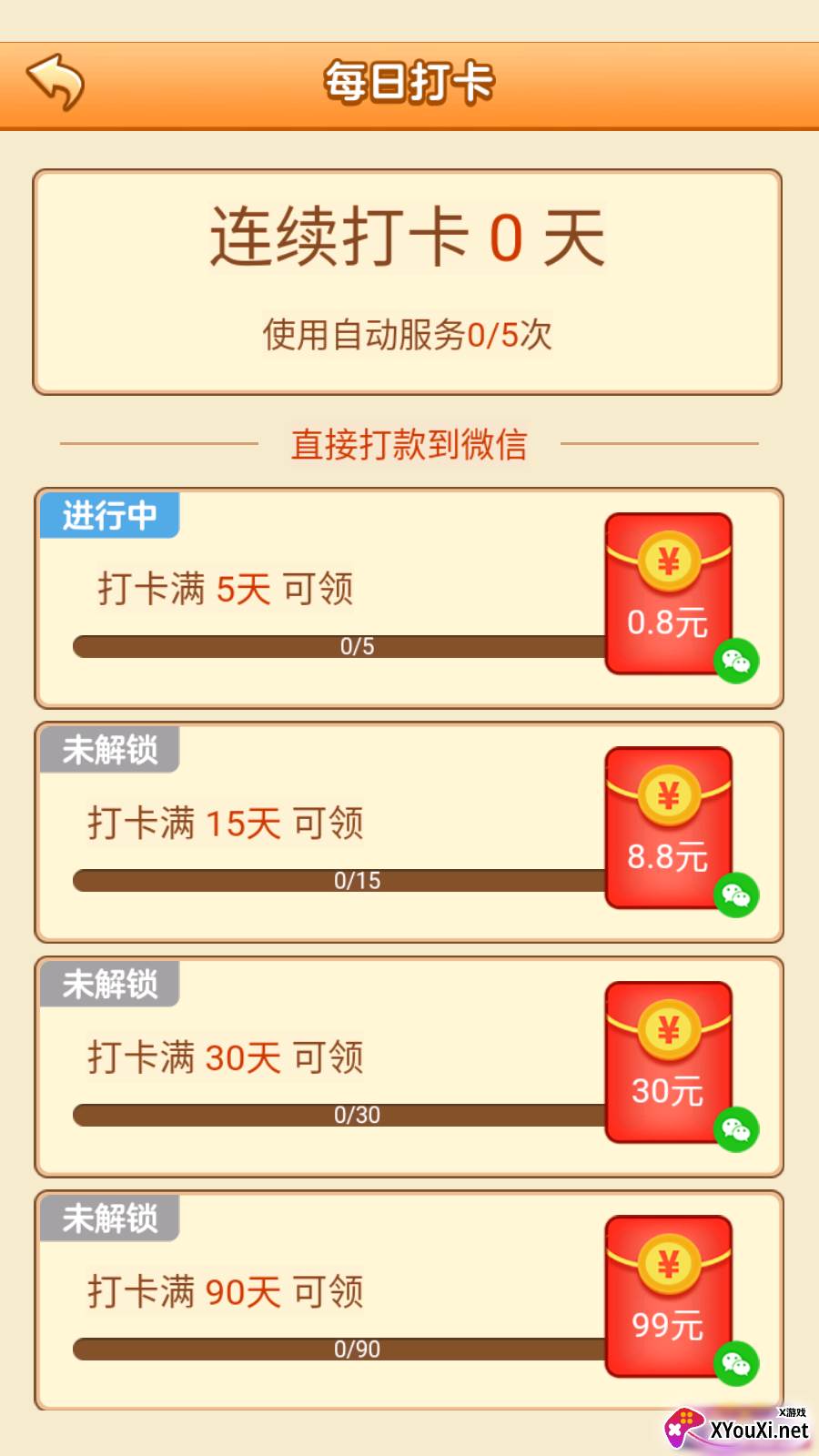
Task: Select the 30元 red envelope reward
Action: coord(670,1062)
